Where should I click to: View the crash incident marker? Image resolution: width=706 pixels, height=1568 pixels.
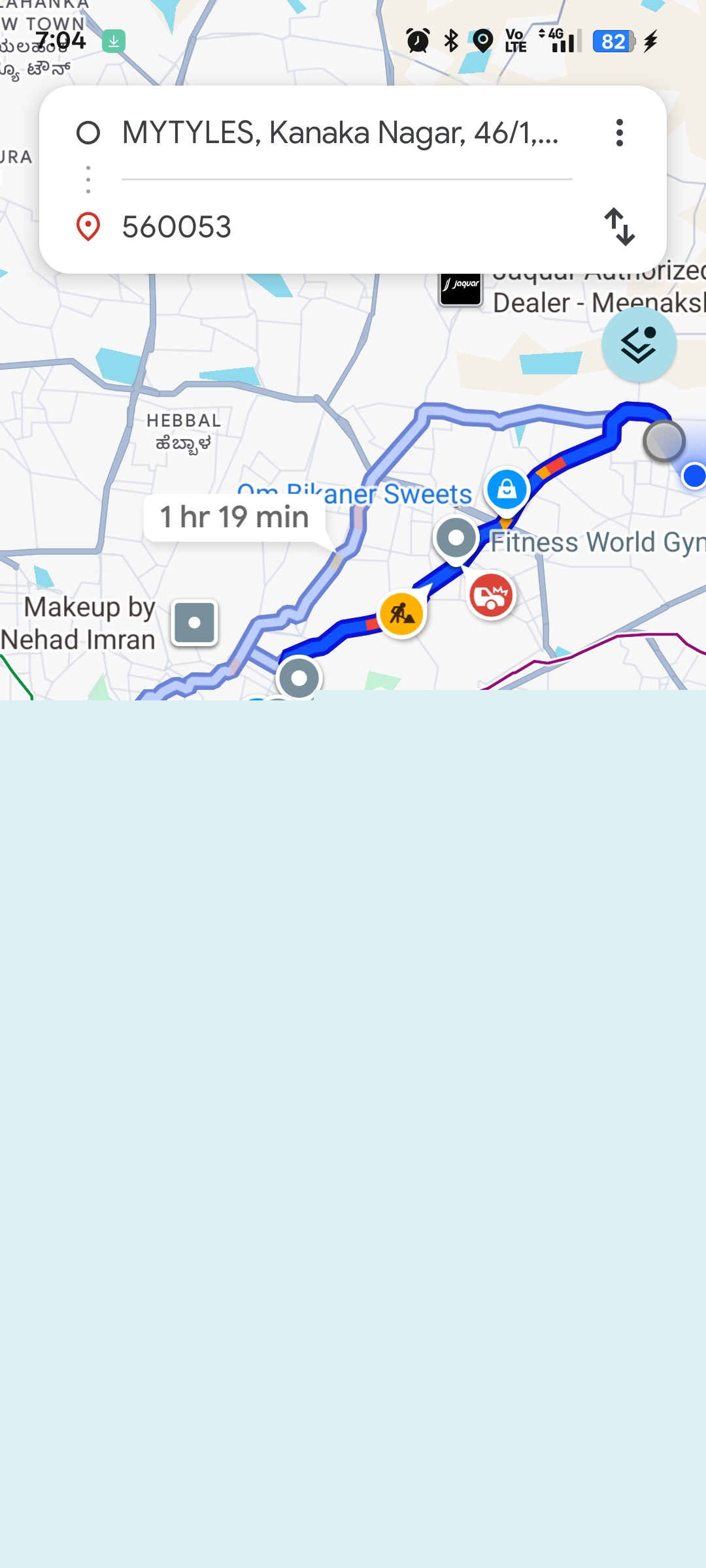[491, 596]
